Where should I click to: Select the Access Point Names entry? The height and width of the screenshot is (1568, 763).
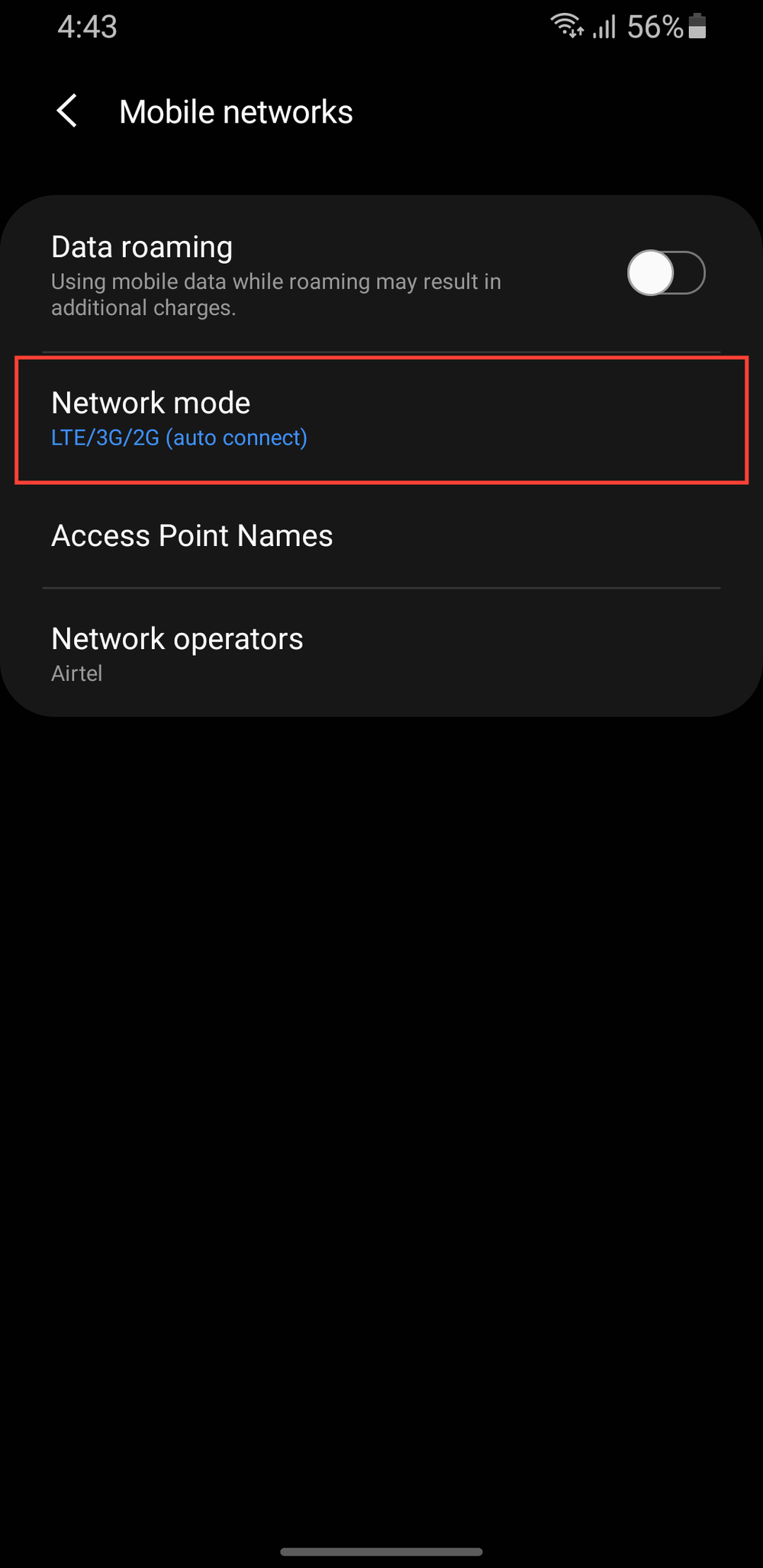click(381, 535)
